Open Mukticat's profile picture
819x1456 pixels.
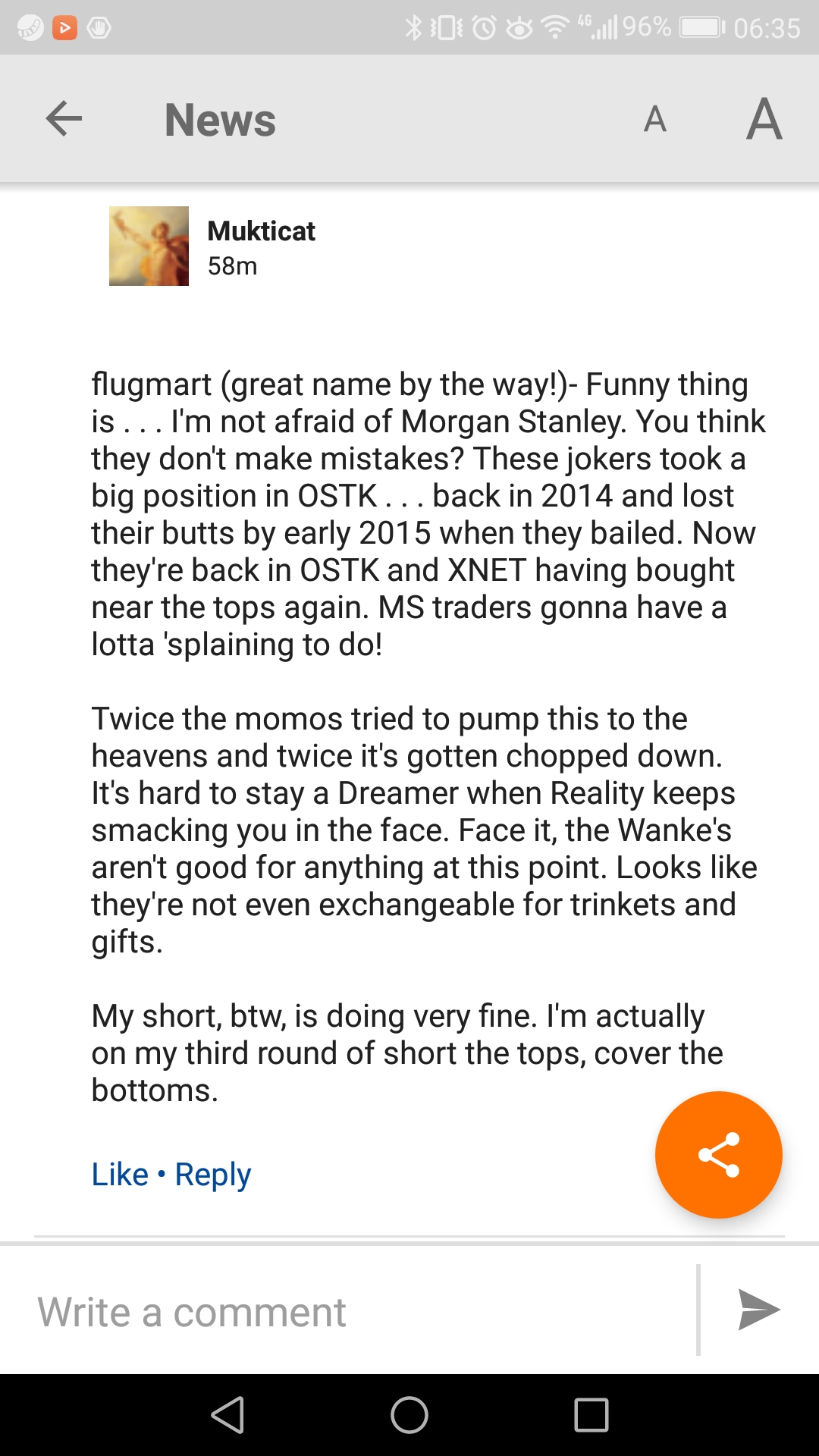point(149,246)
